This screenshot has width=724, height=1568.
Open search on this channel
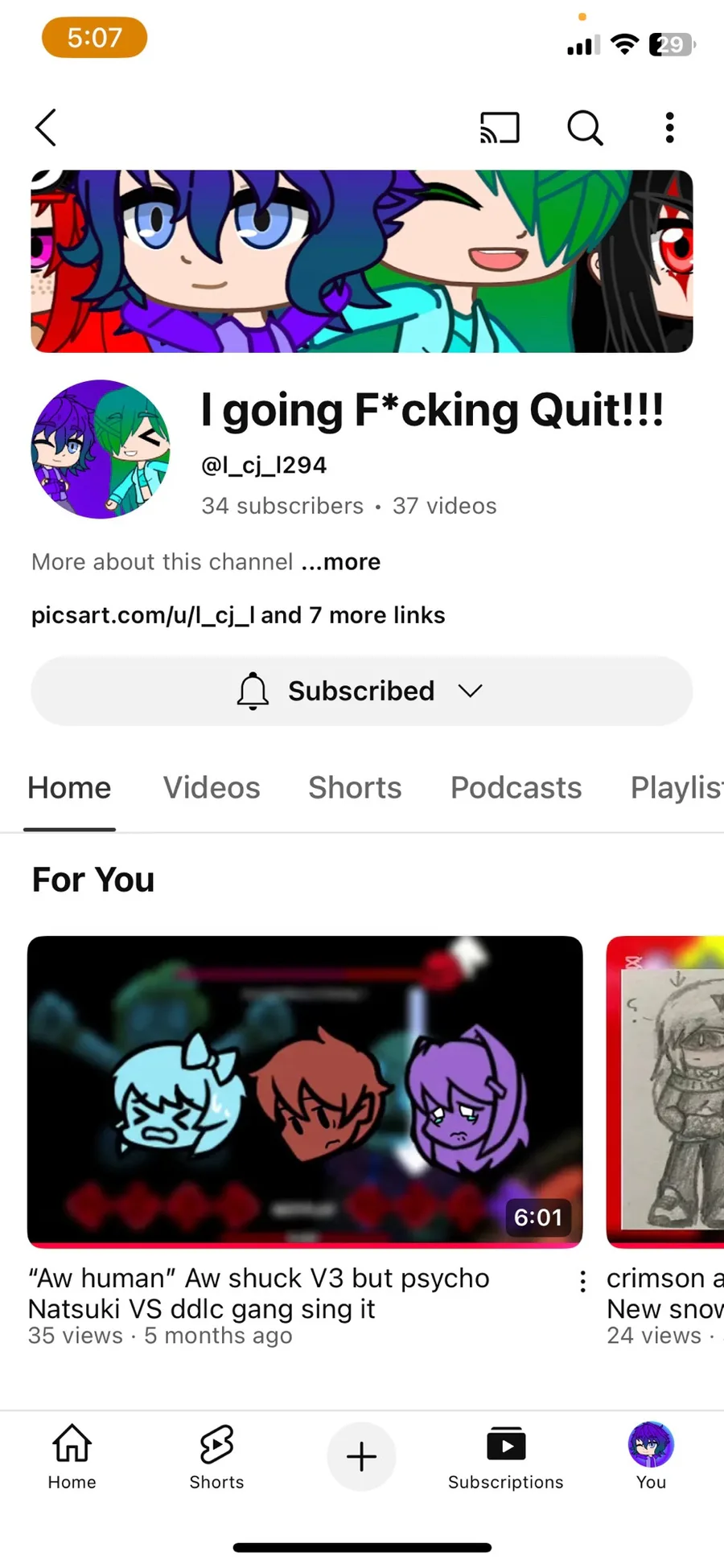(x=585, y=127)
